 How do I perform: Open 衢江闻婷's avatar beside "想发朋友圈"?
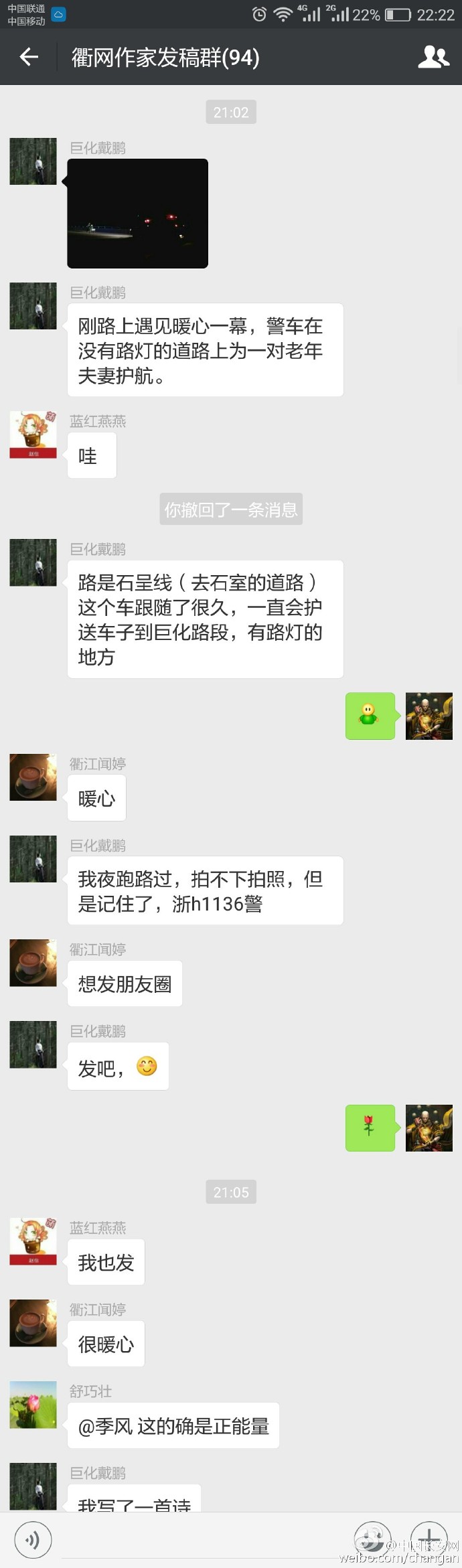(33, 963)
